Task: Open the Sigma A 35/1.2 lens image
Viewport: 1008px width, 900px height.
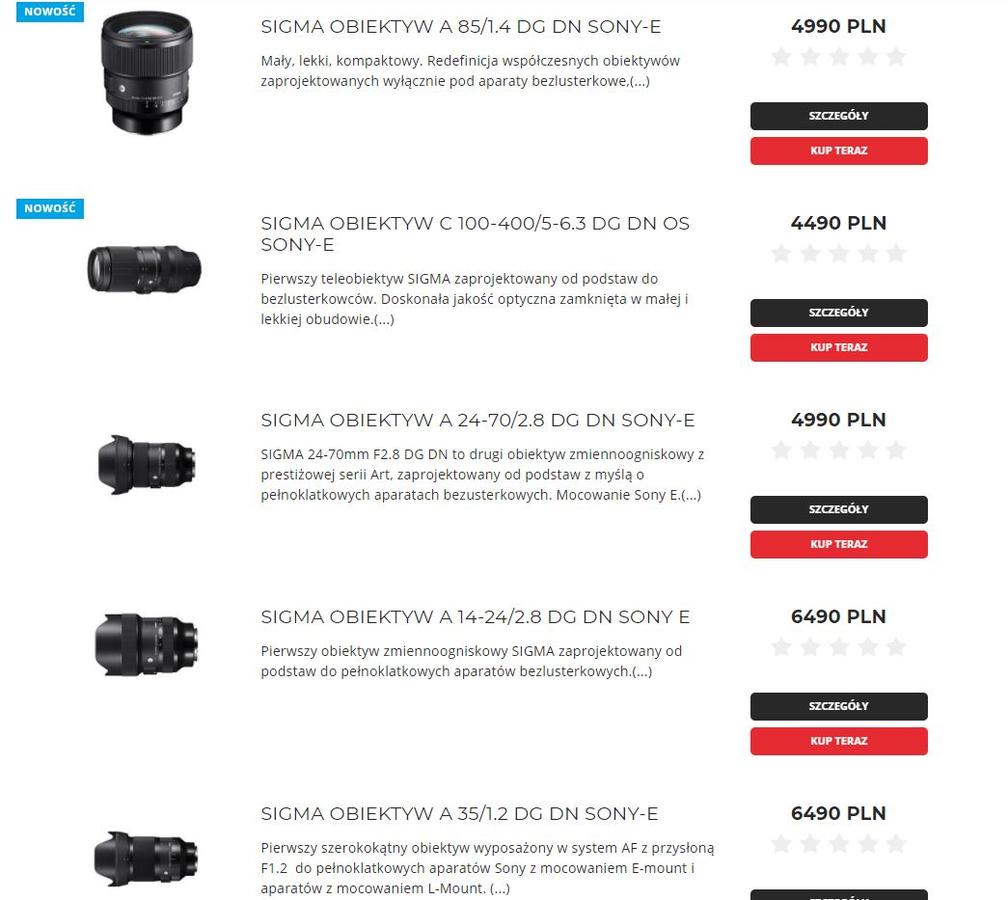Action: coord(146,857)
